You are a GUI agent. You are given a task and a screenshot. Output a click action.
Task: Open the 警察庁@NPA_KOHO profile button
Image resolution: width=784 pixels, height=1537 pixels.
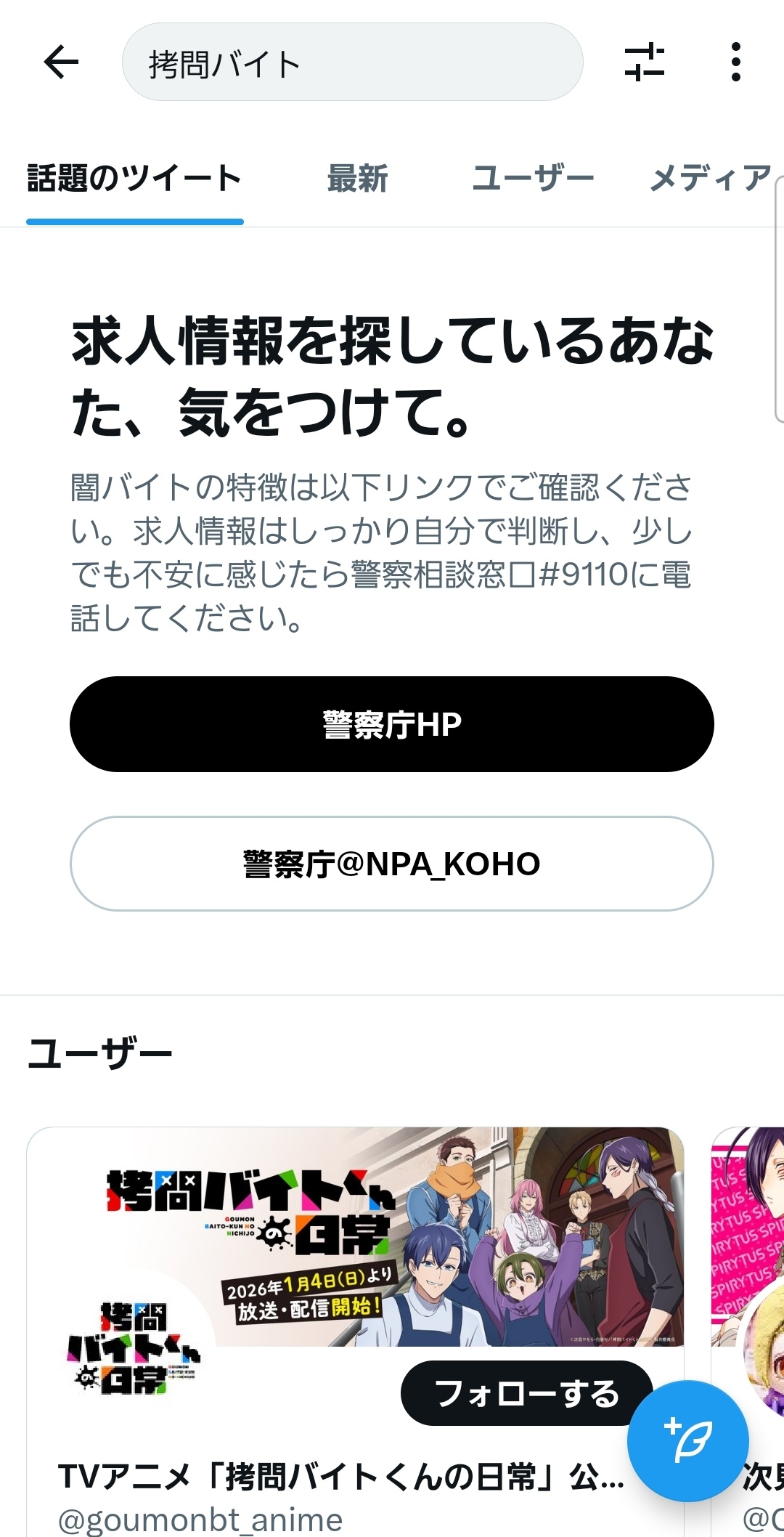click(392, 864)
